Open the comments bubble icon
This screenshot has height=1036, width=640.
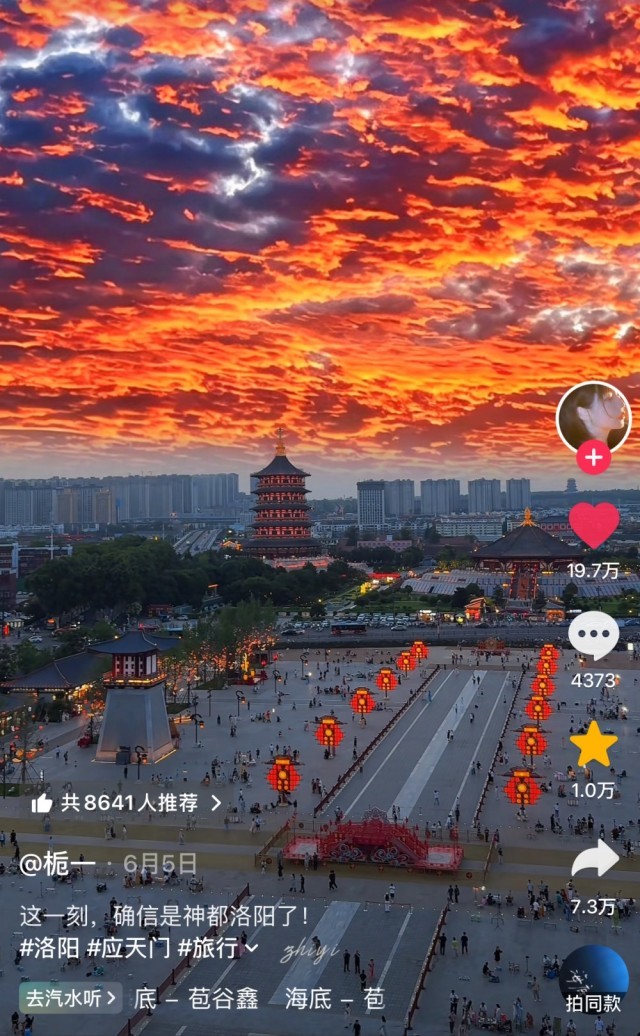(x=594, y=636)
